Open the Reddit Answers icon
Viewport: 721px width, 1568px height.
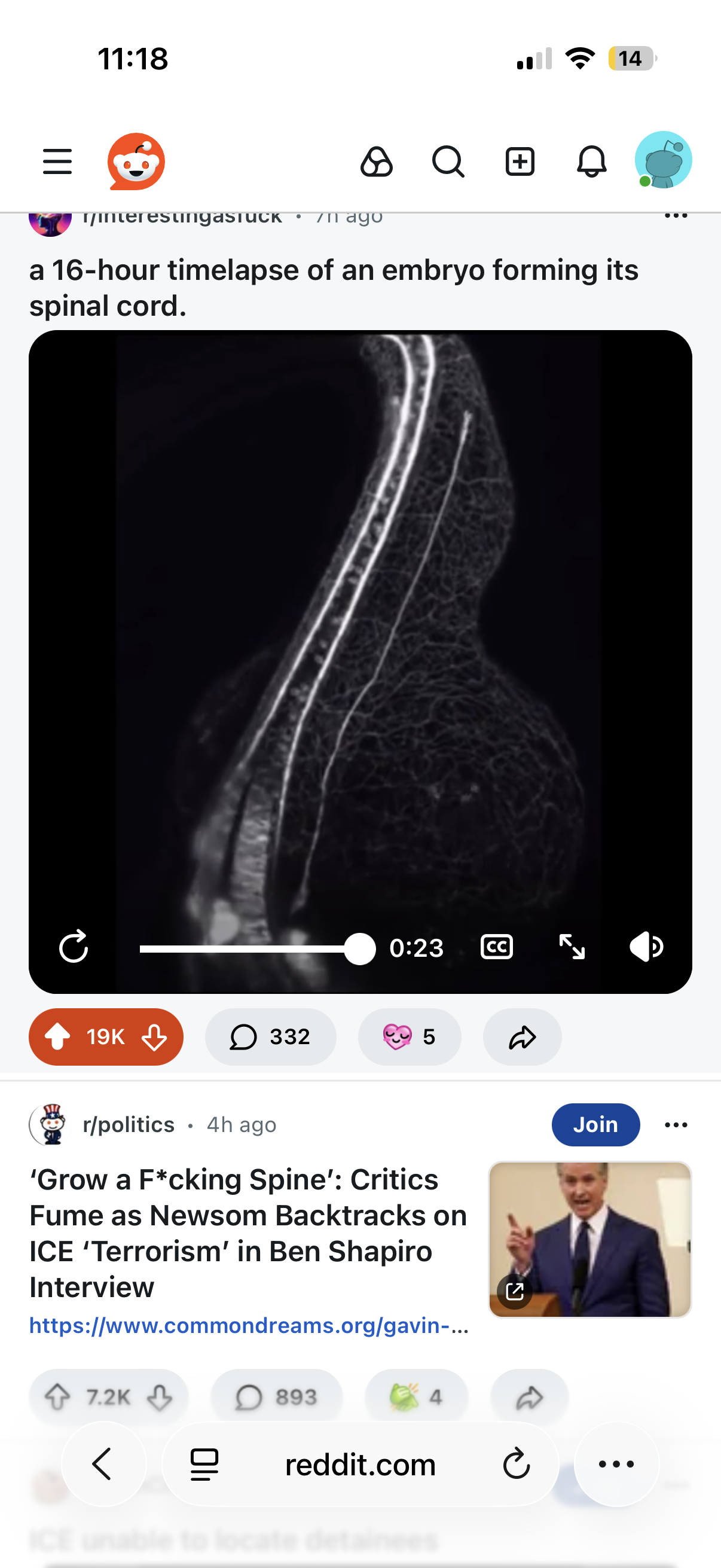[377, 162]
